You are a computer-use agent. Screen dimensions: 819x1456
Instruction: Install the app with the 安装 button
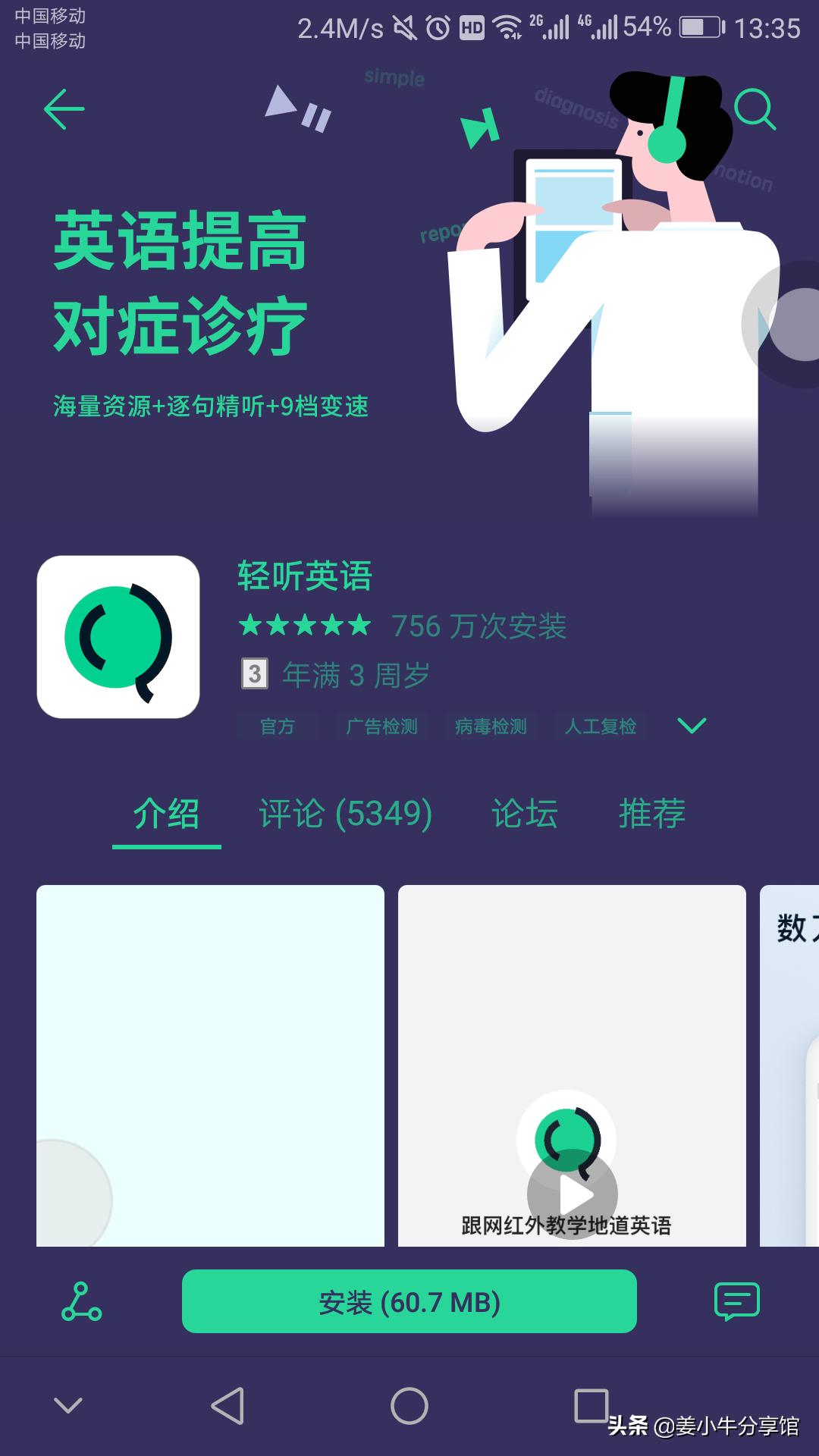coord(408,1302)
